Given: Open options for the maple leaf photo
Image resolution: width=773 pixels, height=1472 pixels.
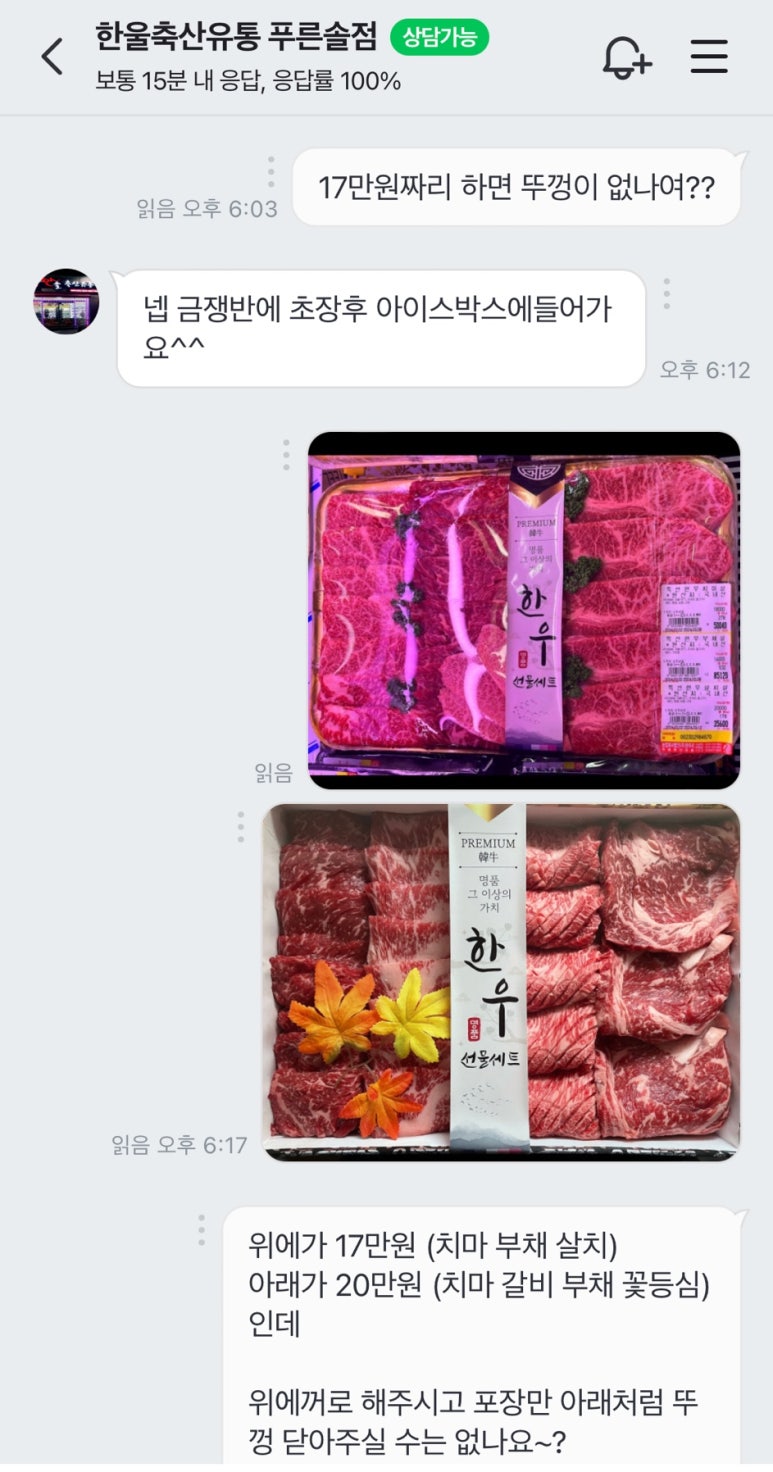Looking at the screenshot, I should 240,826.
